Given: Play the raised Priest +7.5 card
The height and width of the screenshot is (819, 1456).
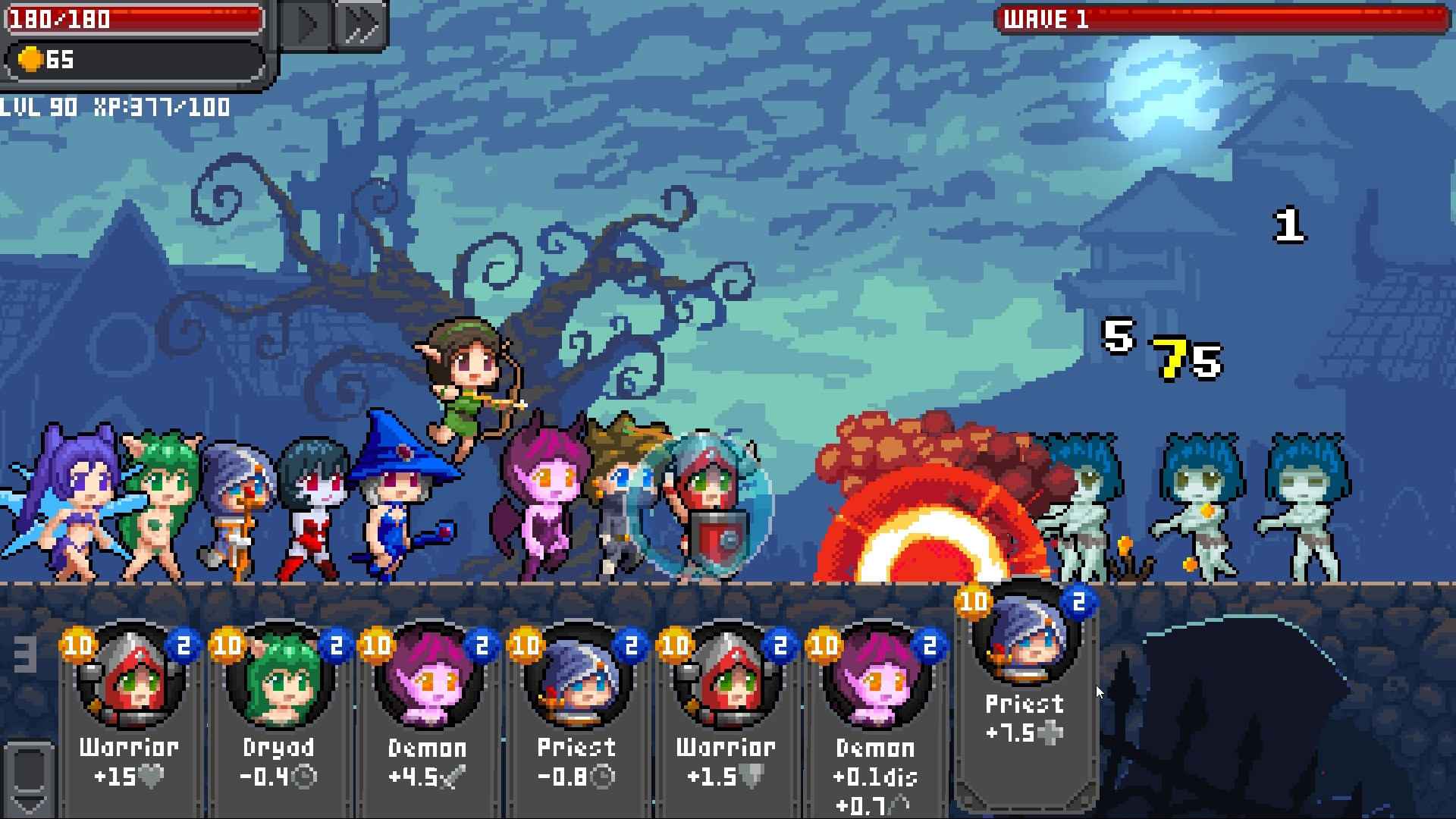Looking at the screenshot, I should [1025, 682].
